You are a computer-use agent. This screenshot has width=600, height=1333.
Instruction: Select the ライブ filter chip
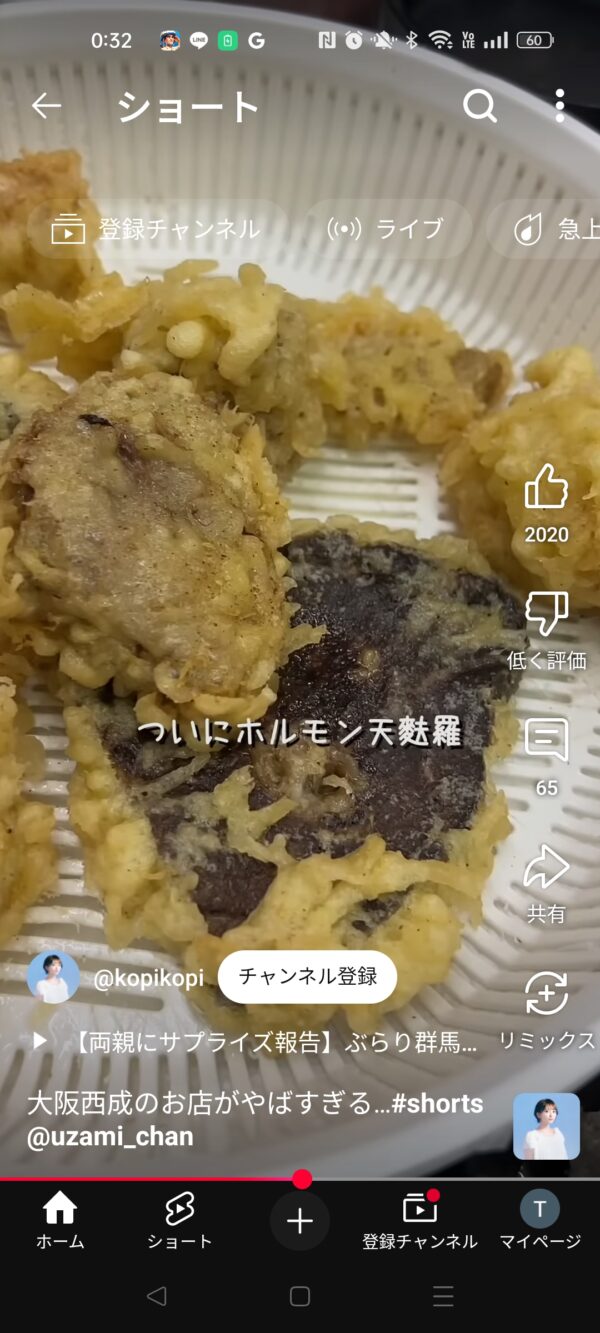pyautogui.click(x=387, y=229)
